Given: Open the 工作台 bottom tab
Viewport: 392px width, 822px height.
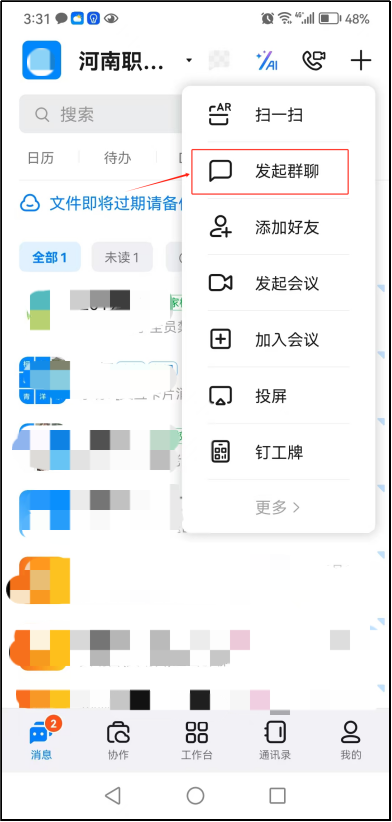Looking at the screenshot, I should 196,740.
